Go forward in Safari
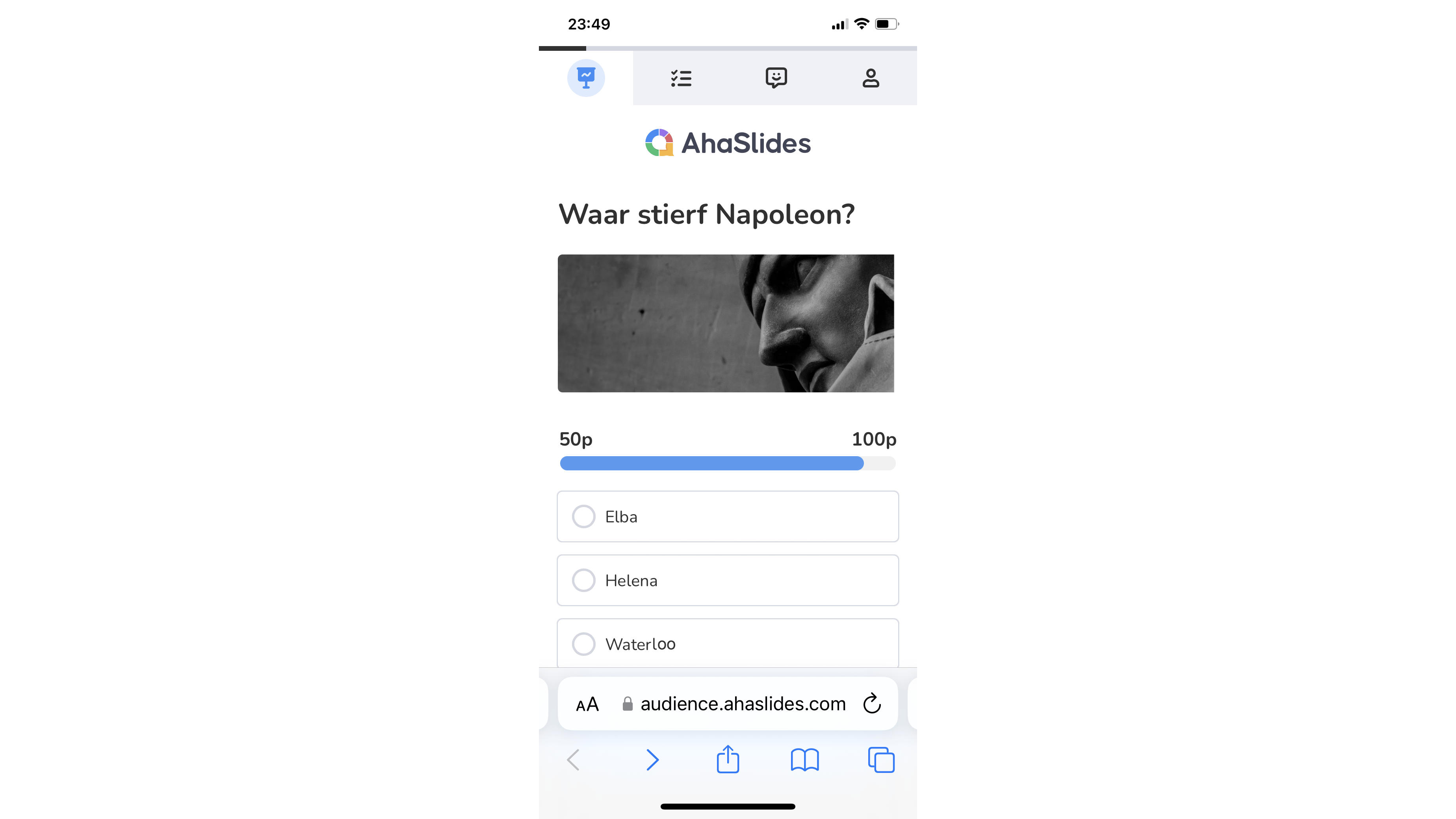1456x819 pixels. [x=652, y=760]
